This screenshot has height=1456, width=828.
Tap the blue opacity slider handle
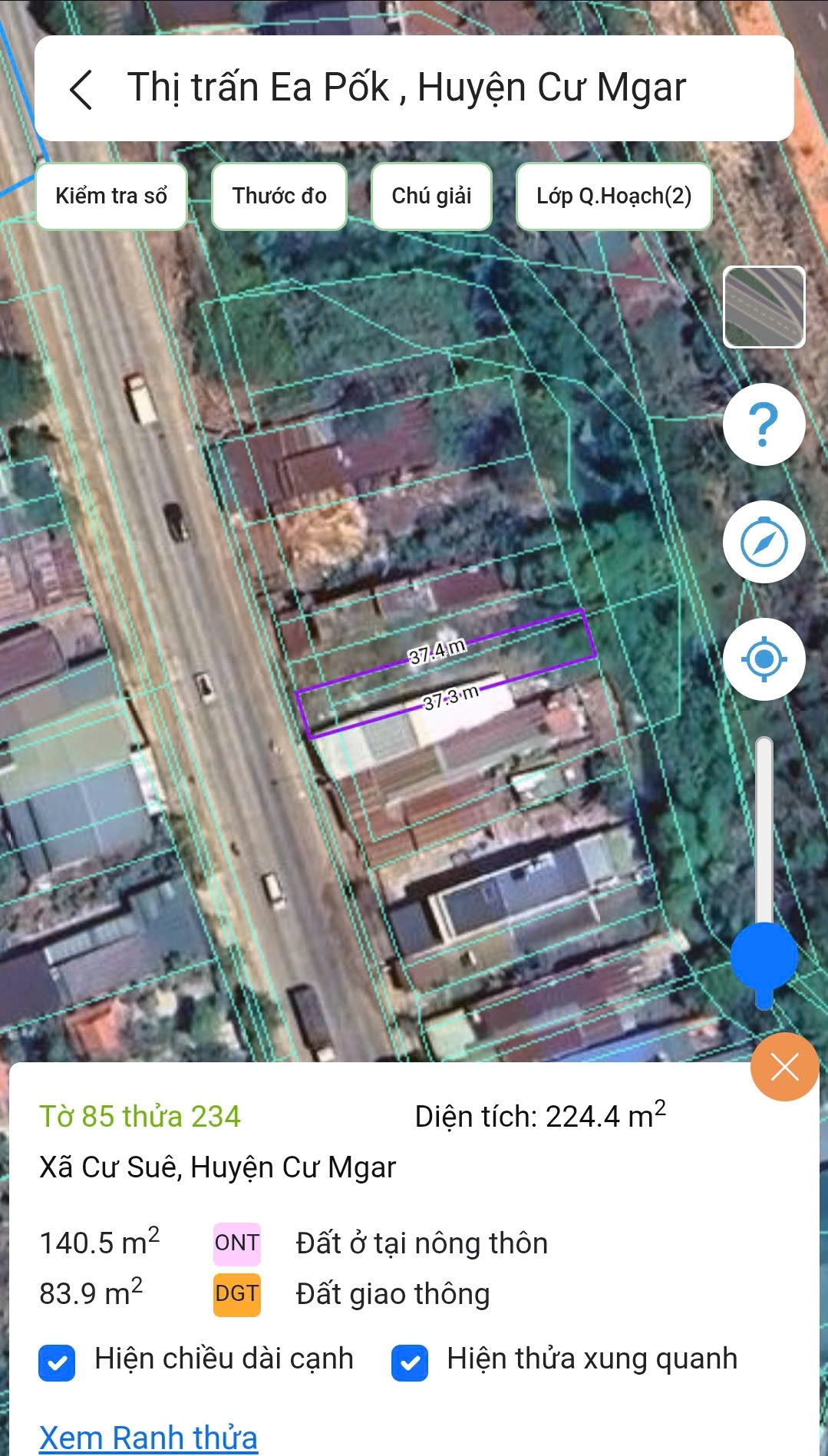pyautogui.click(x=764, y=957)
